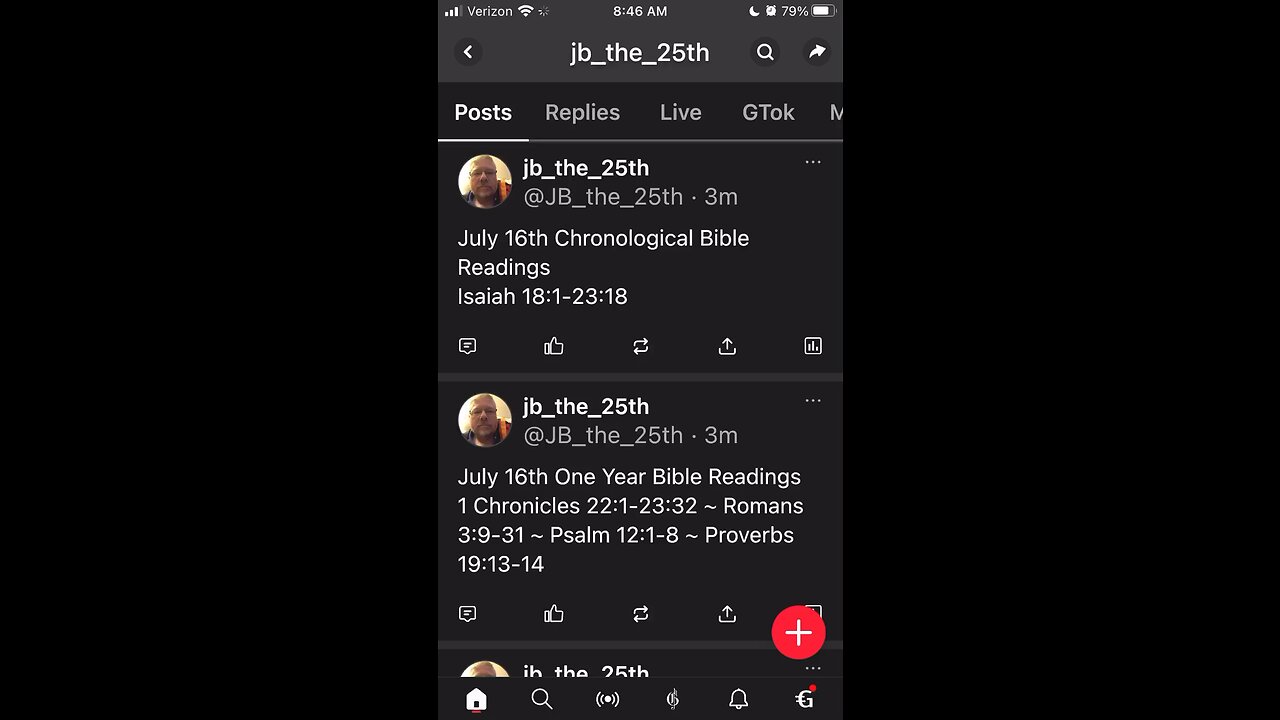Search within jb_the_25th profile

tap(765, 52)
